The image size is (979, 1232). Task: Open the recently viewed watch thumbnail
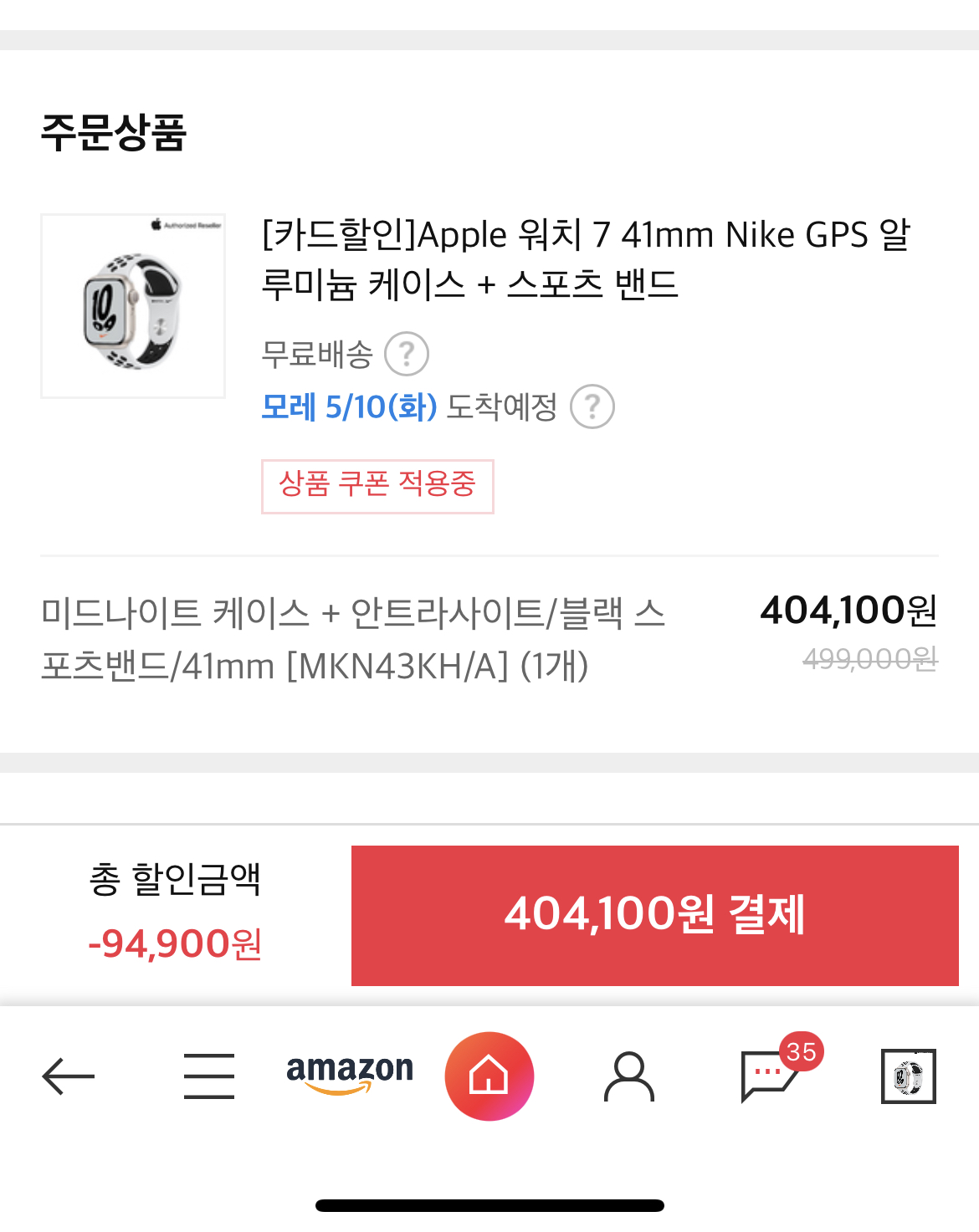(x=908, y=1076)
